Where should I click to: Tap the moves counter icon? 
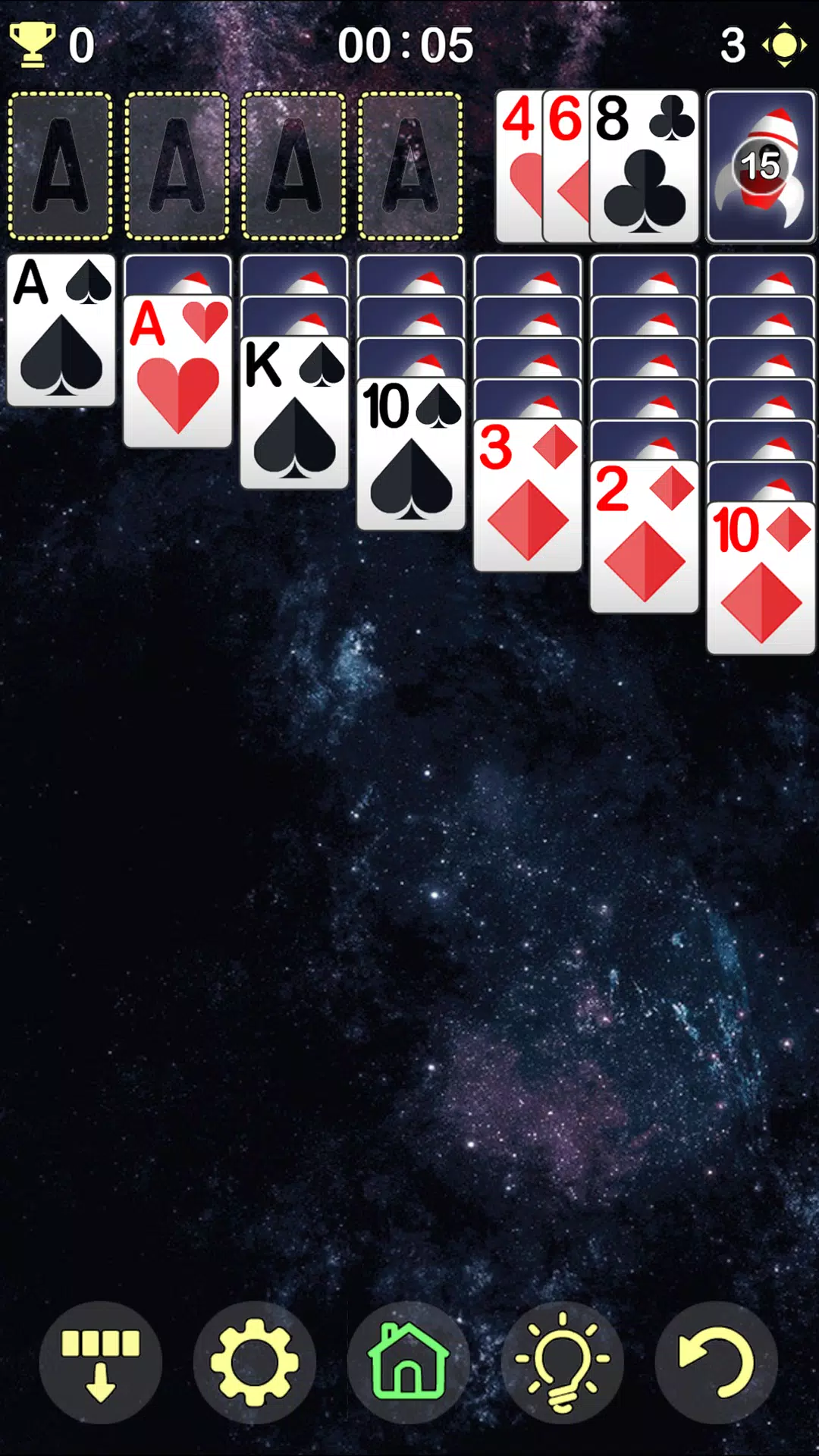pyautogui.click(x=783, y=43)
